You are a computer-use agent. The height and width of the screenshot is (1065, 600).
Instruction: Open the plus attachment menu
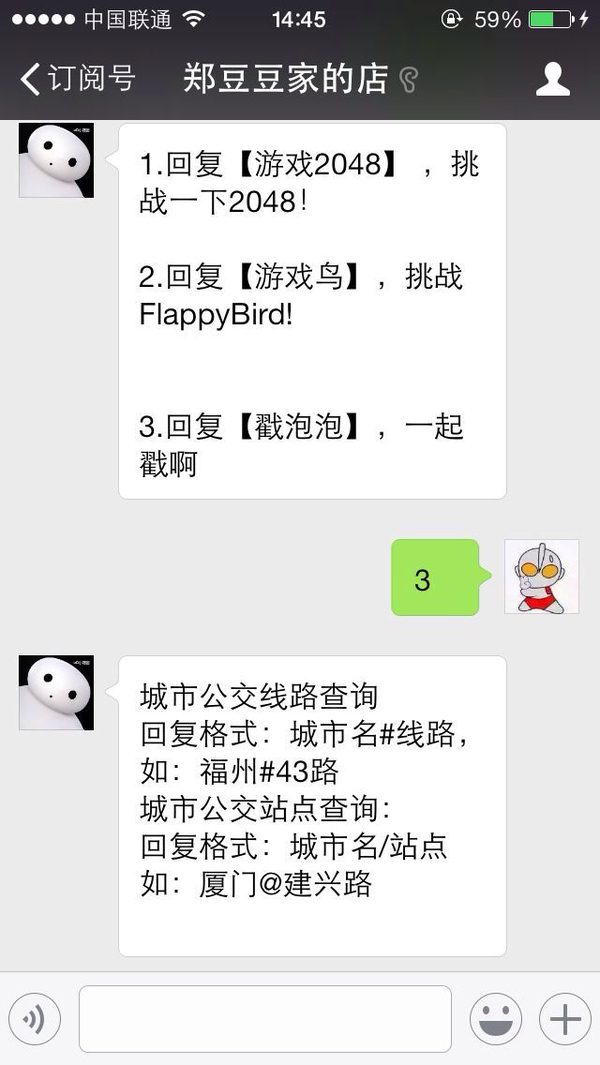[x=565, y=1019]
